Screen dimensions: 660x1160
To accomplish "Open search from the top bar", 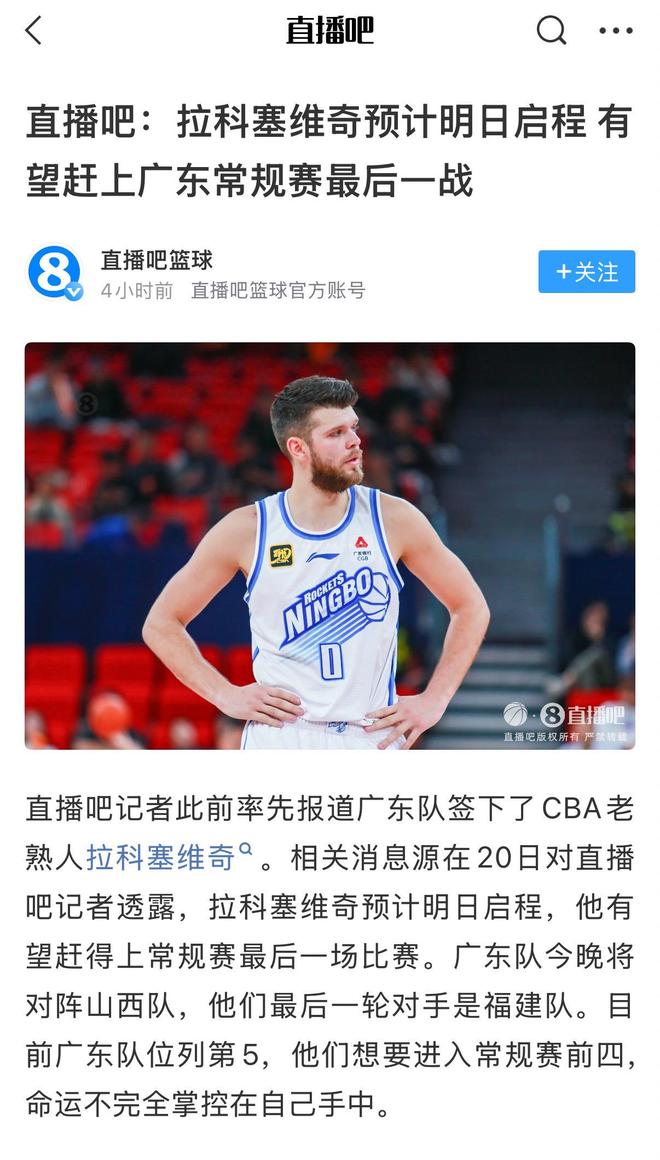I will click(551, 30).
